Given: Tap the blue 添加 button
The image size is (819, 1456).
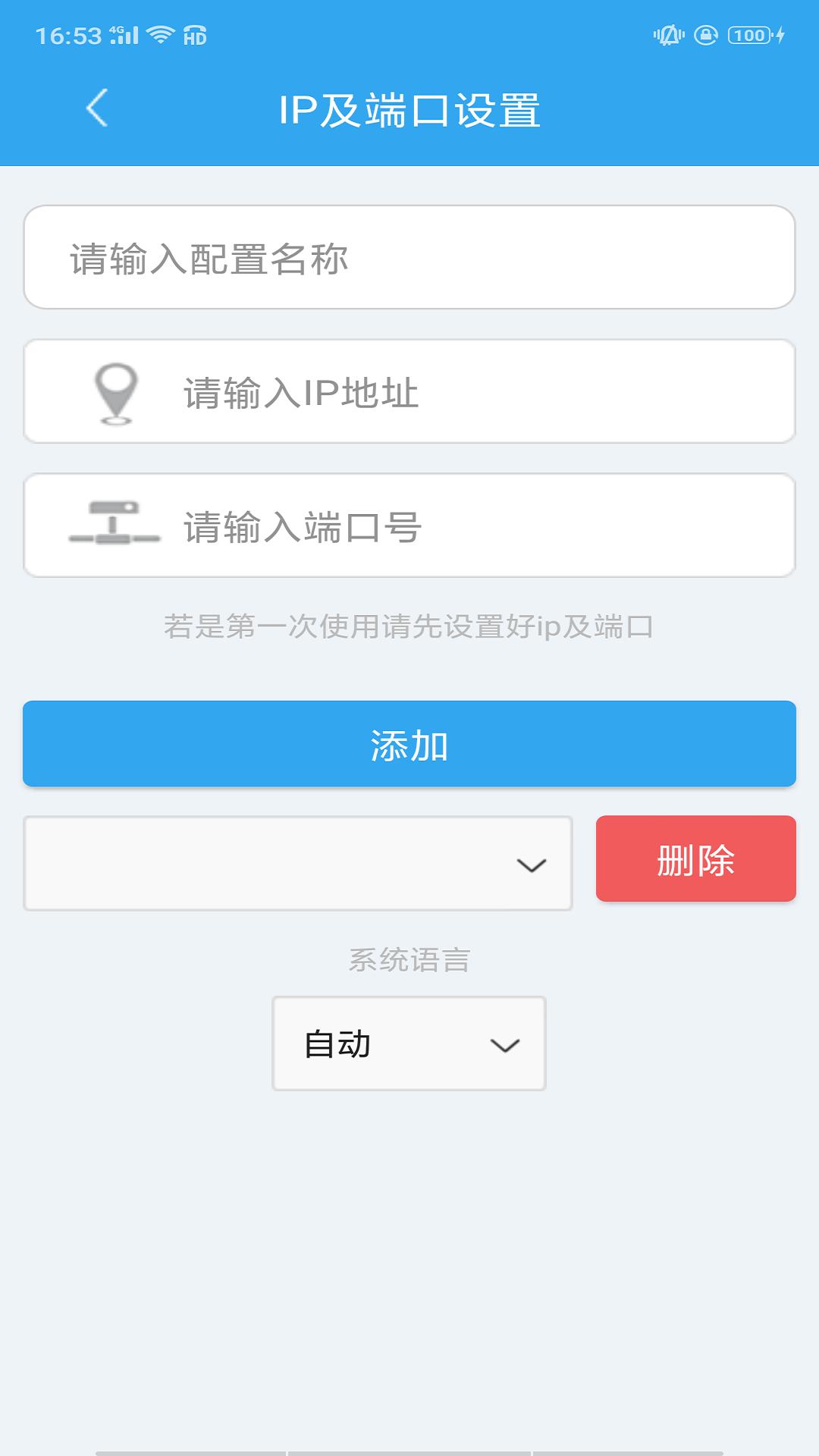Looking at the screenshot, I should point(409,744).
